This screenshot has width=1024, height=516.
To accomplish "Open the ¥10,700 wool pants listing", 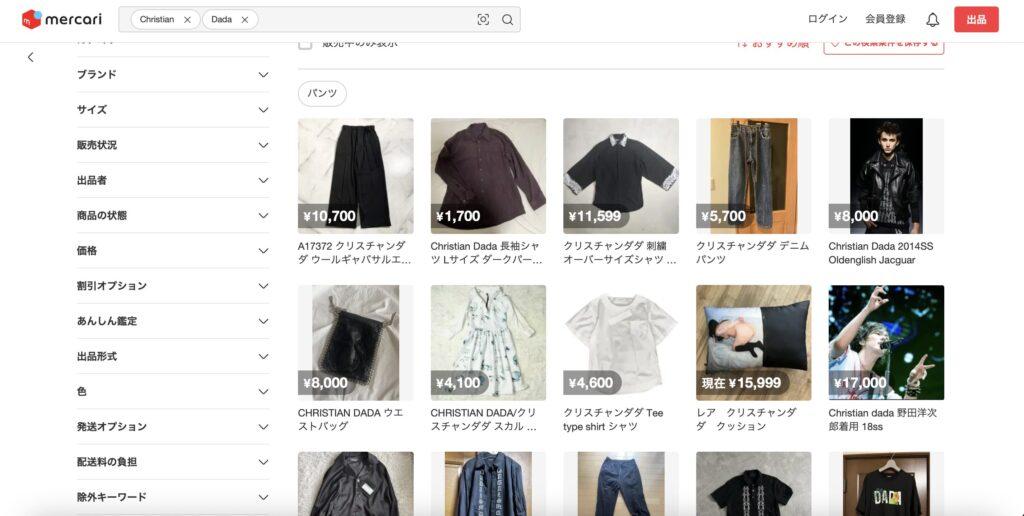I will (x=355, y=176).
